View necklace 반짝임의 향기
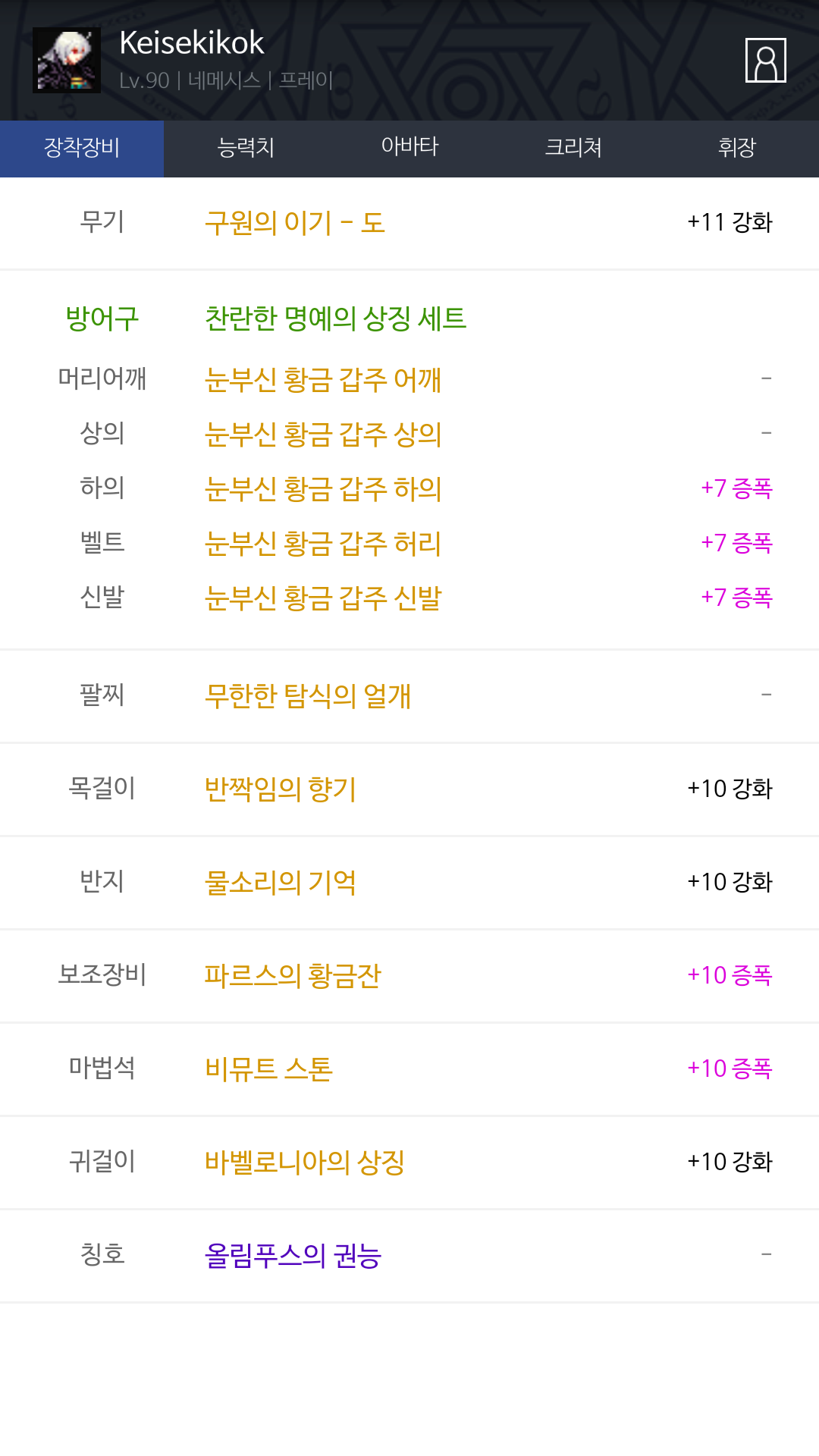The width and height of the screenshot is (819, 1456). click(281, 789)
